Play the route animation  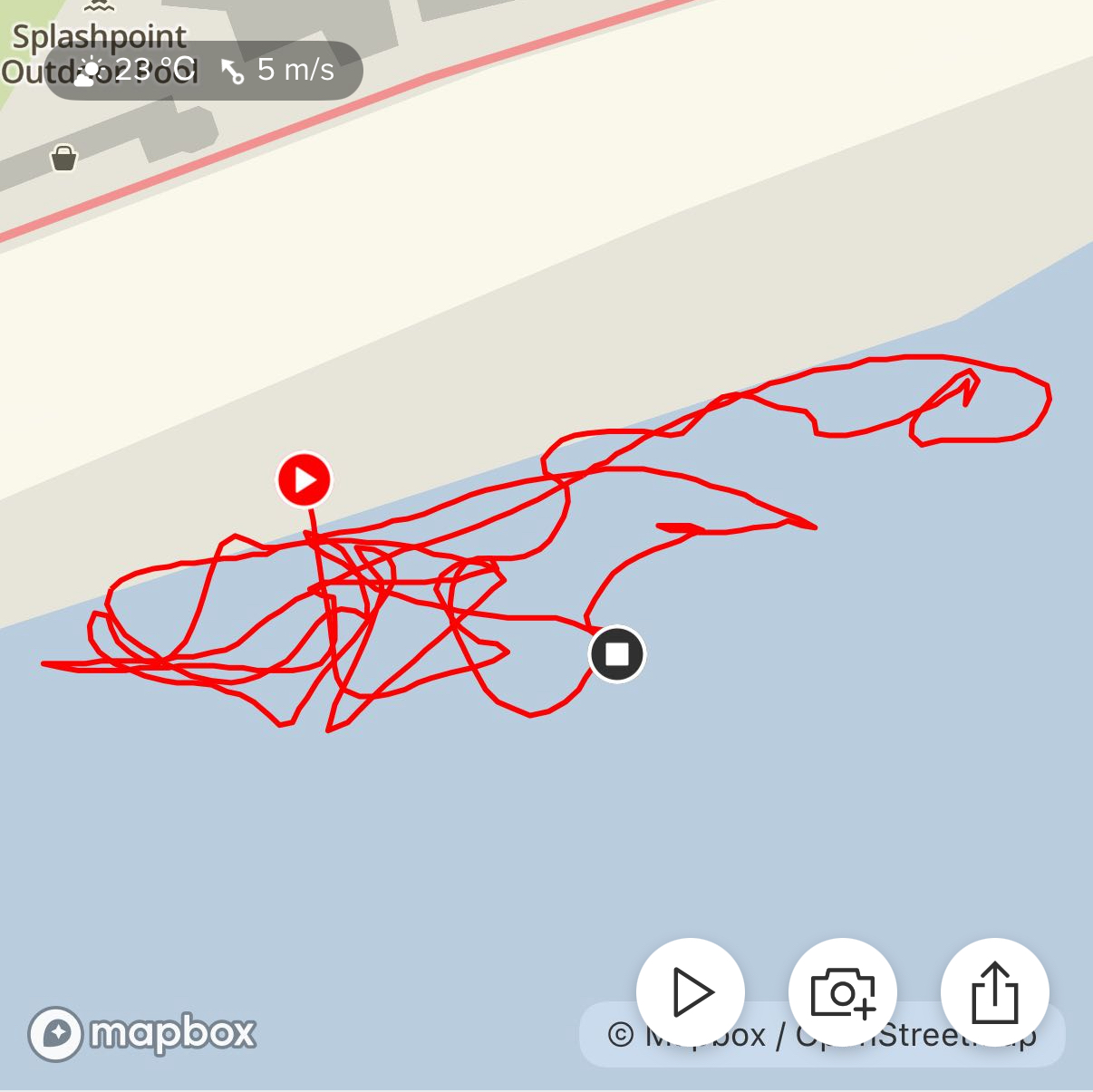click(691, 992)
